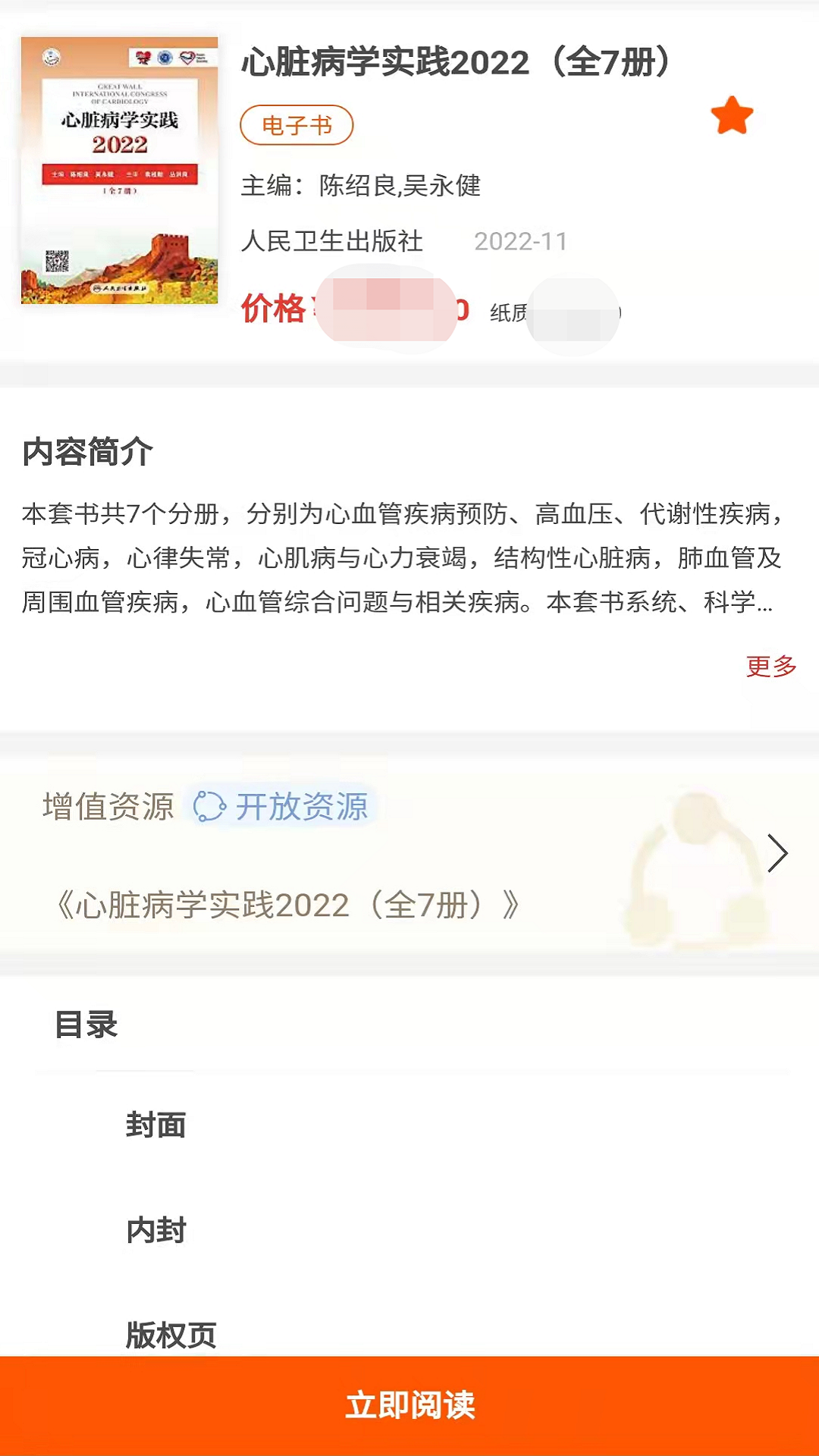Open the 版权页 catalog entry

171,1335
